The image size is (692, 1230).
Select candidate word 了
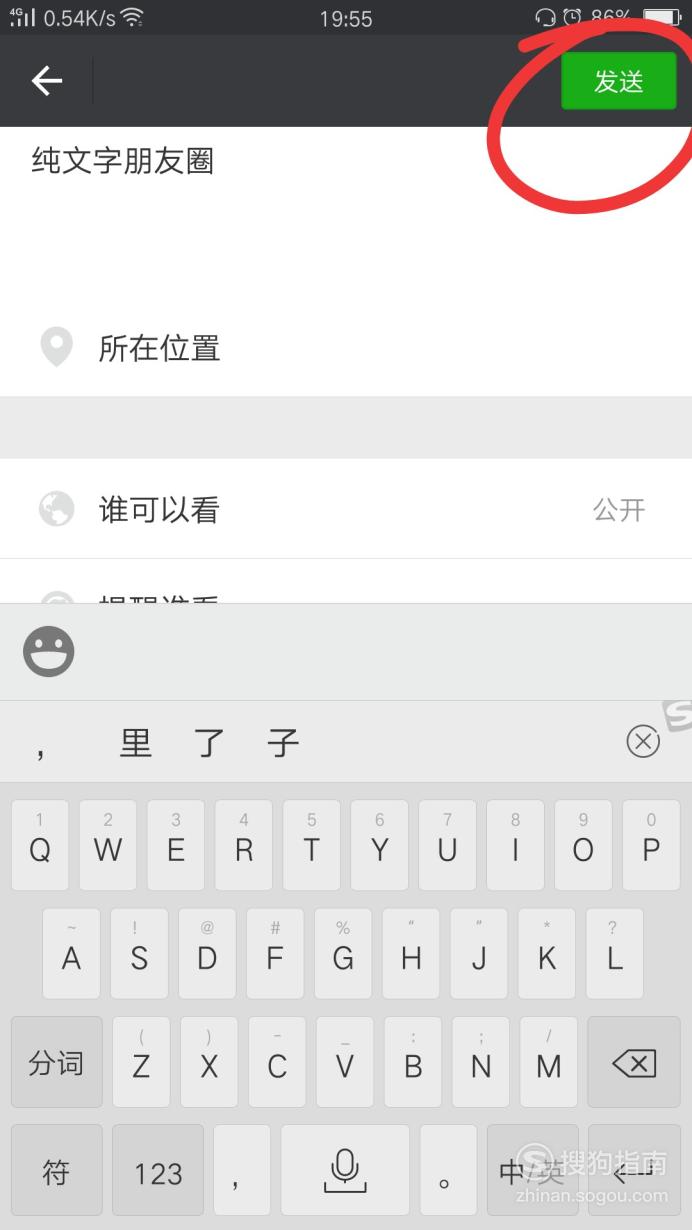point(210,742)
